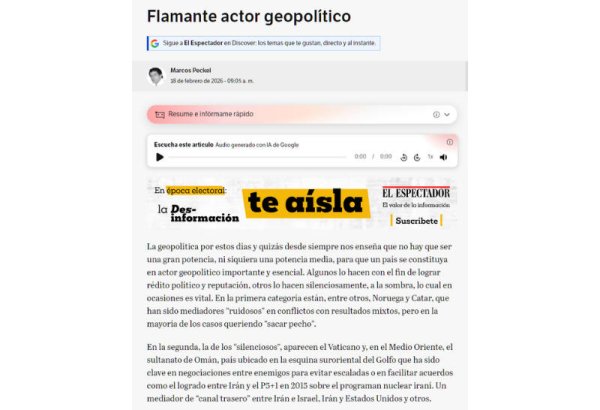The height and width of the screenshot is (410, 600).
Task: Rewind the audio a few seconds
Action: coord(403,157)
